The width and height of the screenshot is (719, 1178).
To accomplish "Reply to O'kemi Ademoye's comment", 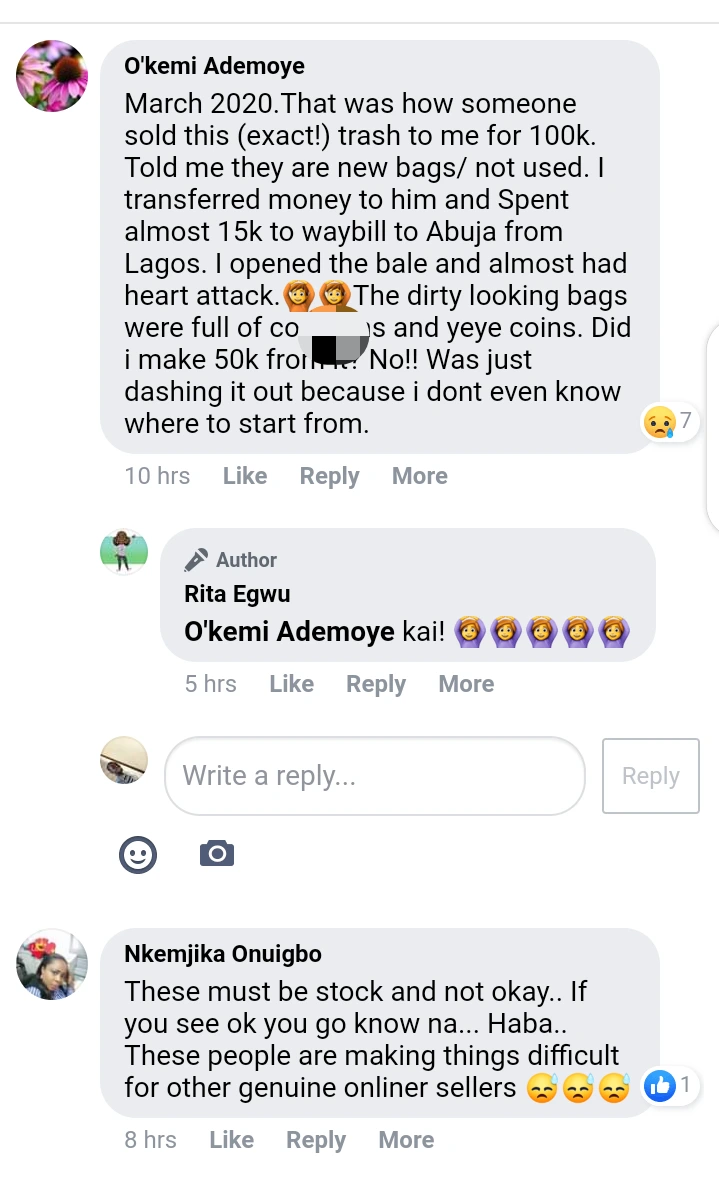I will pos(329,476).
